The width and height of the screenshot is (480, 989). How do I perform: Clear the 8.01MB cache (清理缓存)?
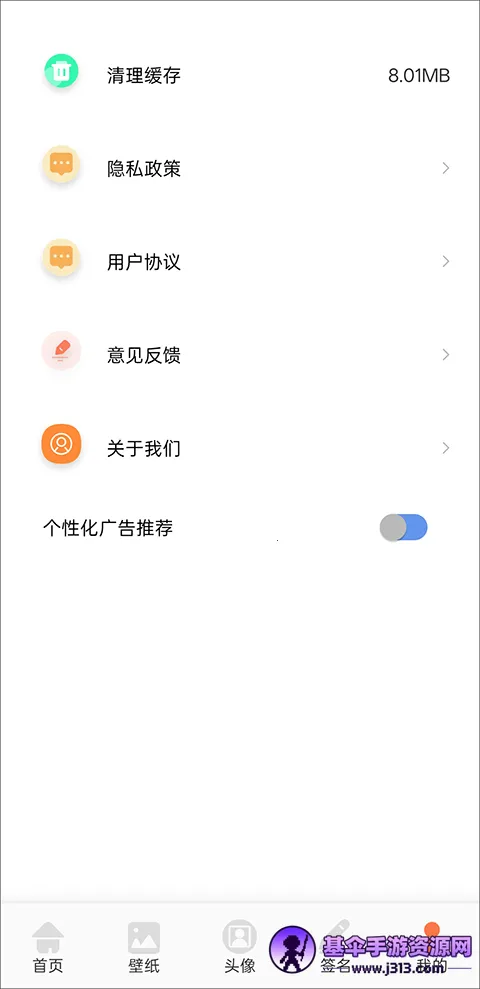point(240,75)
